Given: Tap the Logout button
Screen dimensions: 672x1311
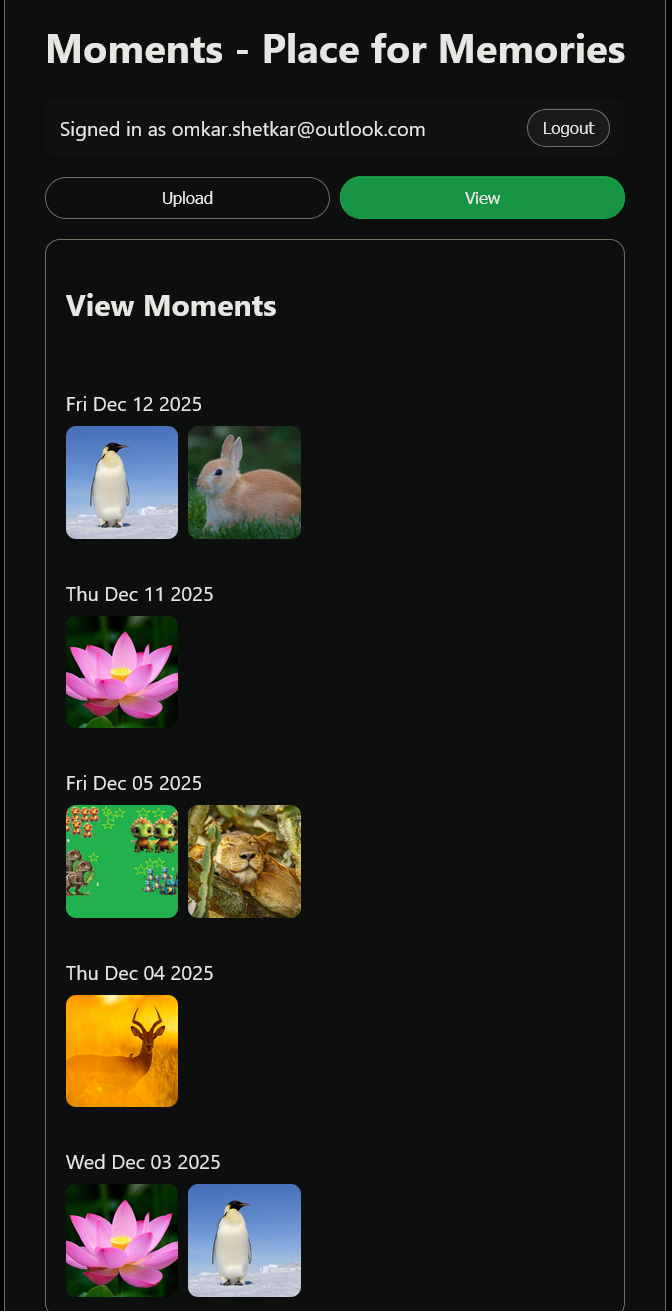Looking at the screenshot, I should (x=568, y=128).
